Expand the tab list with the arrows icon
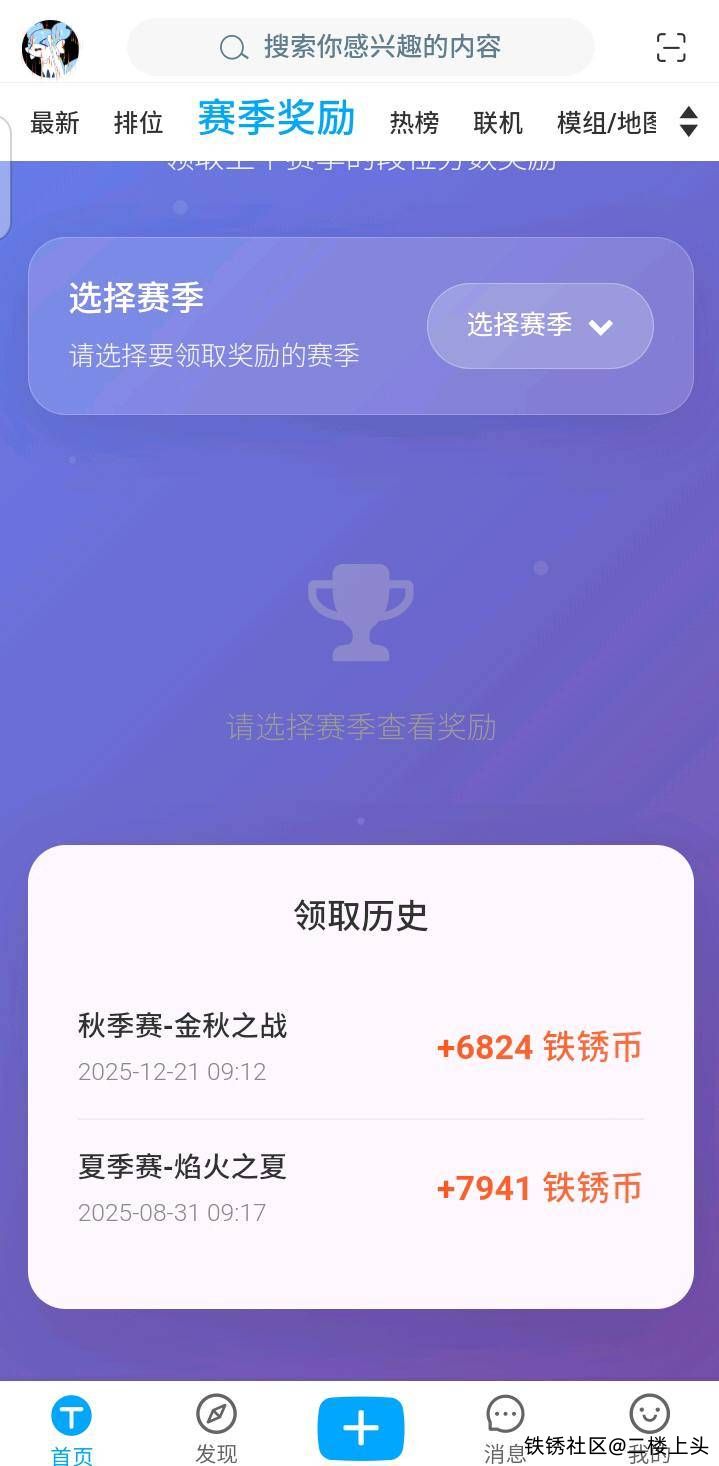This screenshot has height=1466, width=719. pyautogui.click(x=688, y=121)
